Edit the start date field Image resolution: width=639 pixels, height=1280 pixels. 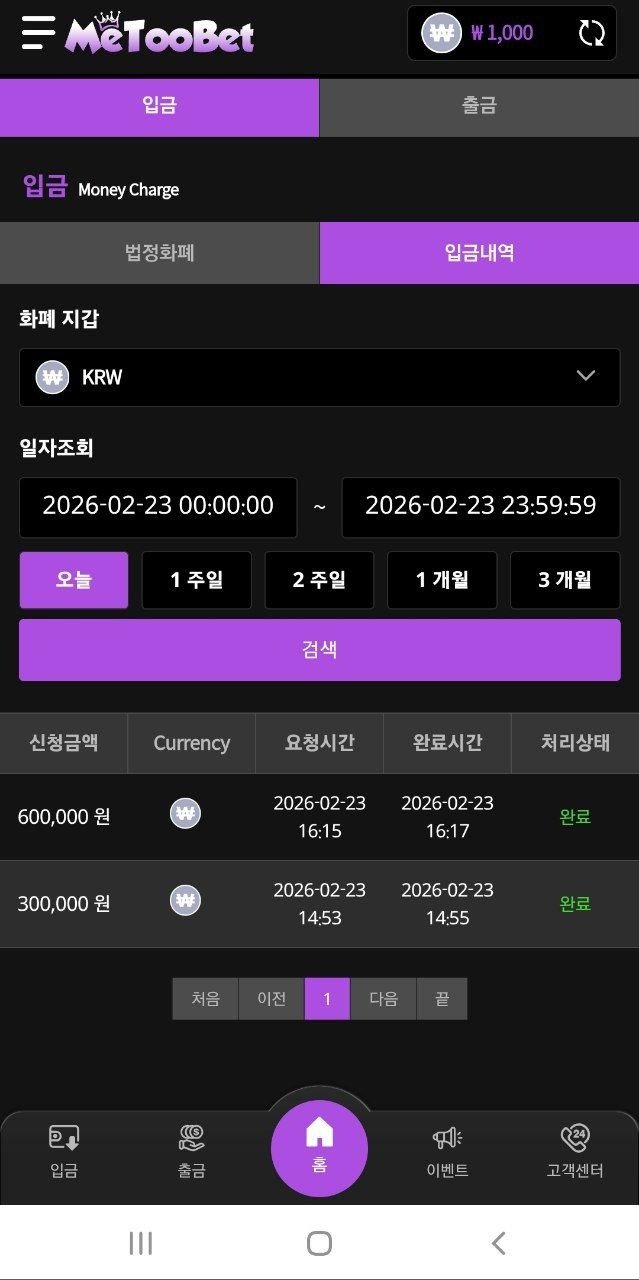158,506
